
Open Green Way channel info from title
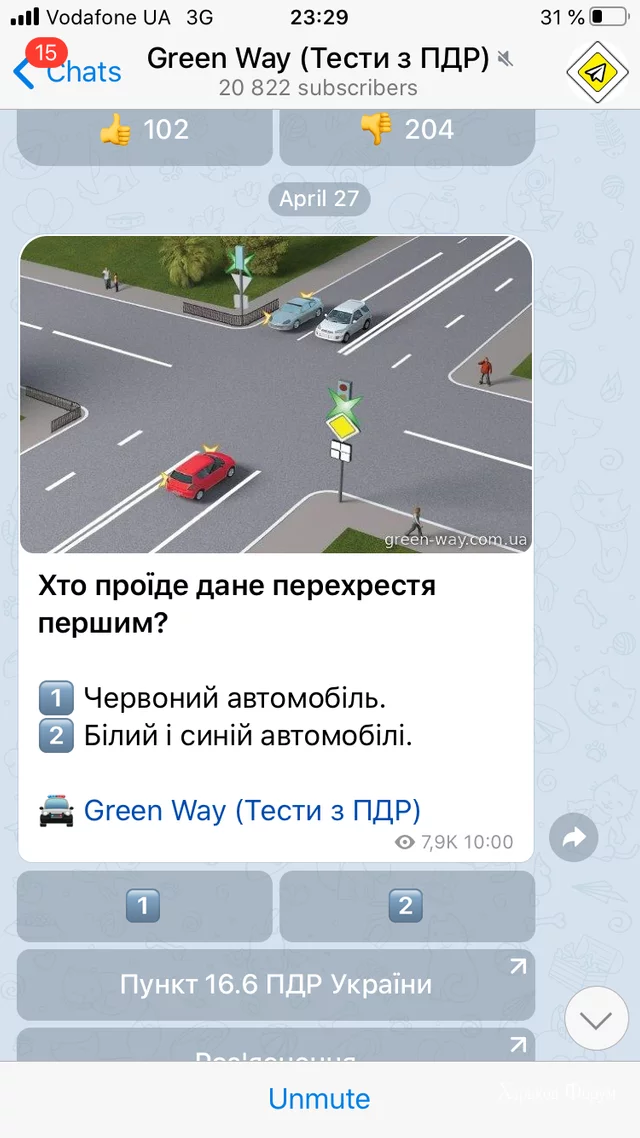318,59
